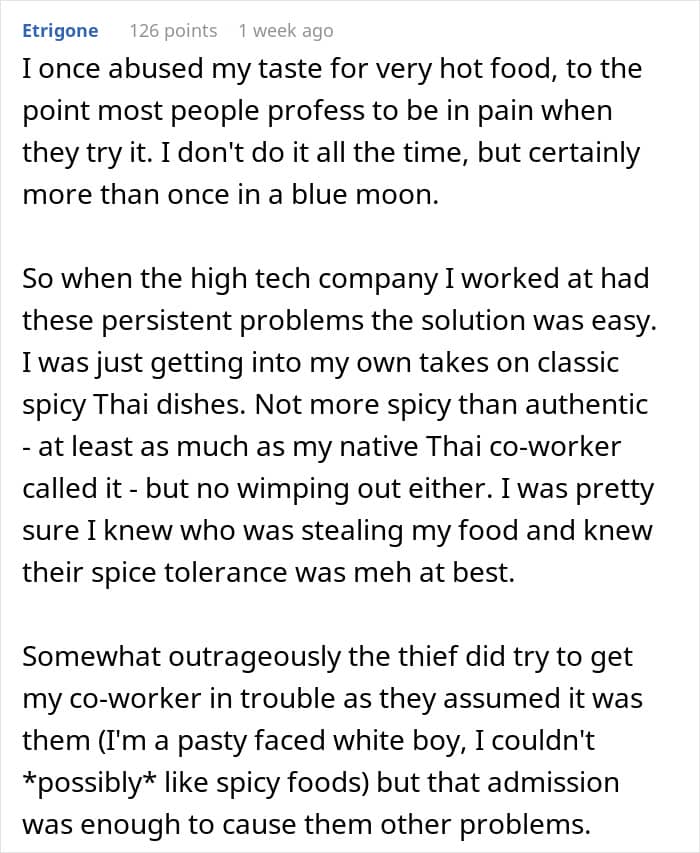The width and height of the screenshot is (700, 853).
Task: Open Etrigone's user profile
Action: tap(60, 31)
